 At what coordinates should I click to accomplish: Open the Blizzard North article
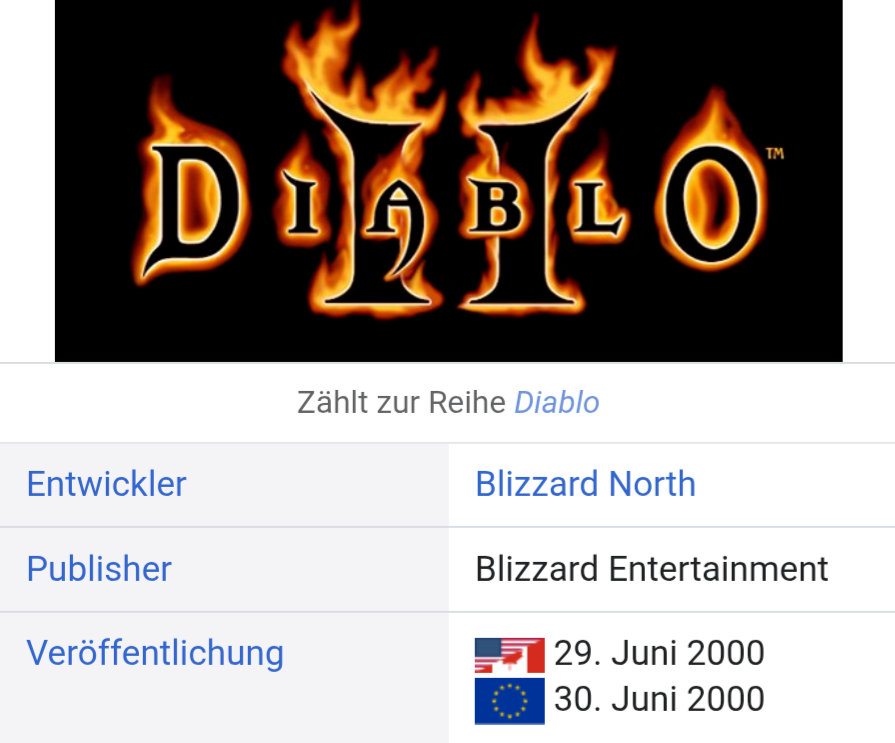585,484
